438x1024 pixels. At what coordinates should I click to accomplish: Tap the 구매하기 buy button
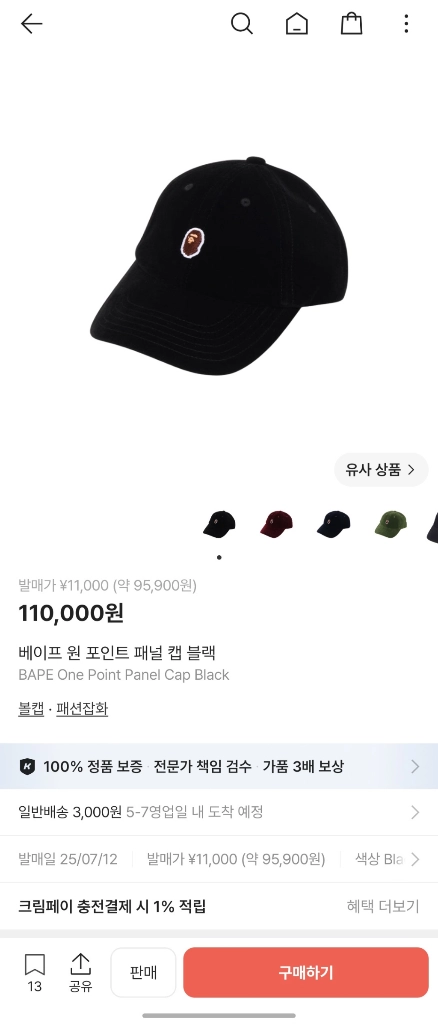305,972
